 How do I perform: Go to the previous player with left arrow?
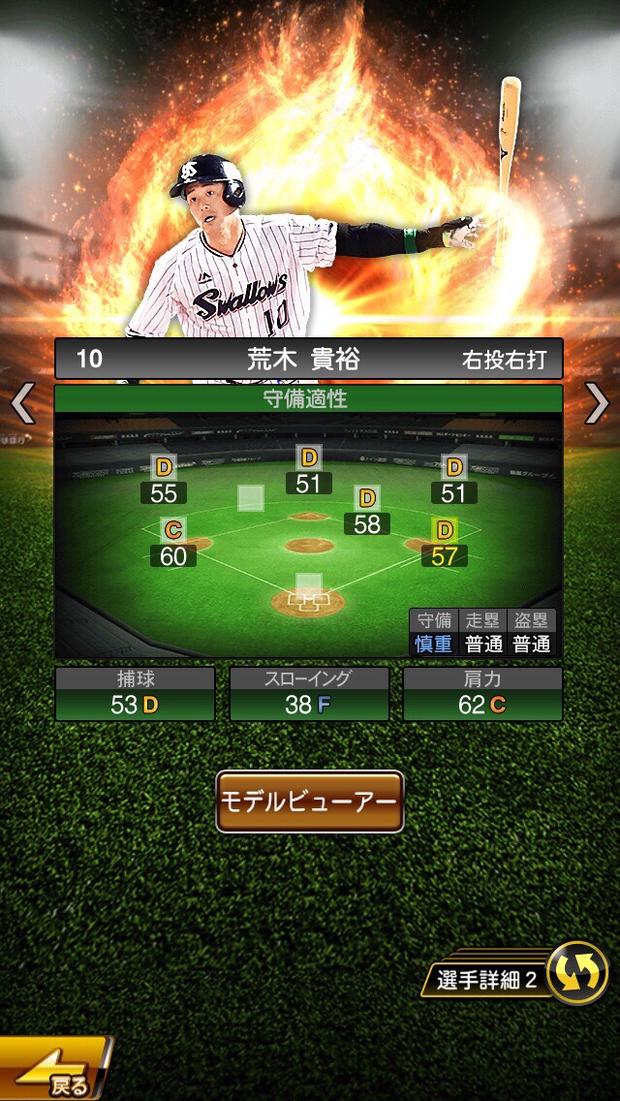(22, 402)
